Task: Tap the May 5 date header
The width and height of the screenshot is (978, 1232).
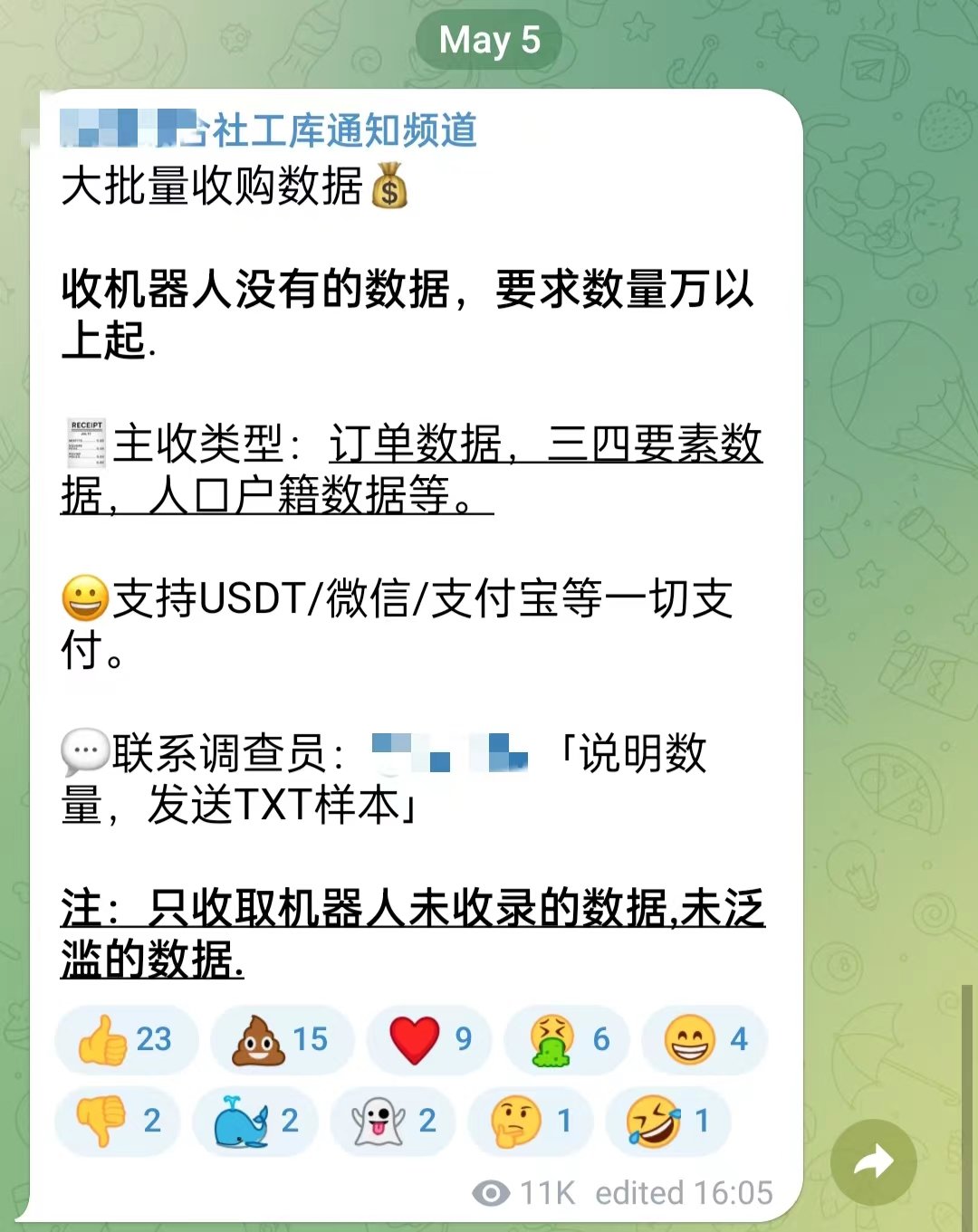Action: (x=489, y=40)
